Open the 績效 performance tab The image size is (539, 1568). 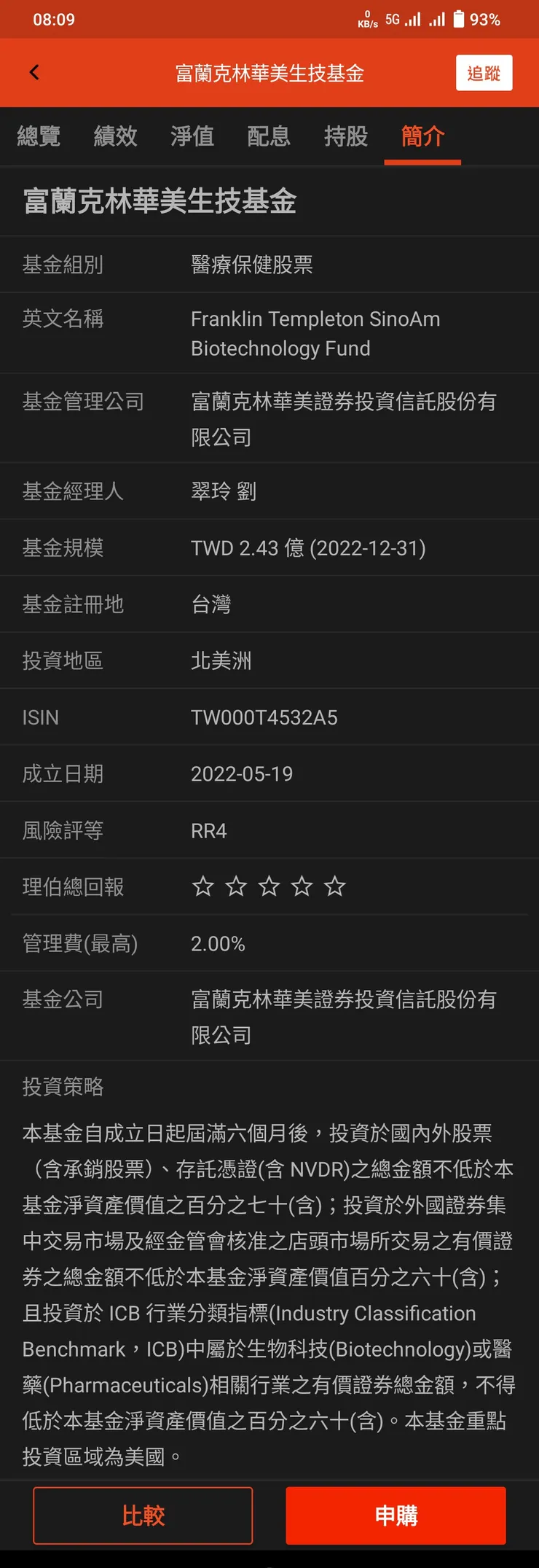point(116,137)
